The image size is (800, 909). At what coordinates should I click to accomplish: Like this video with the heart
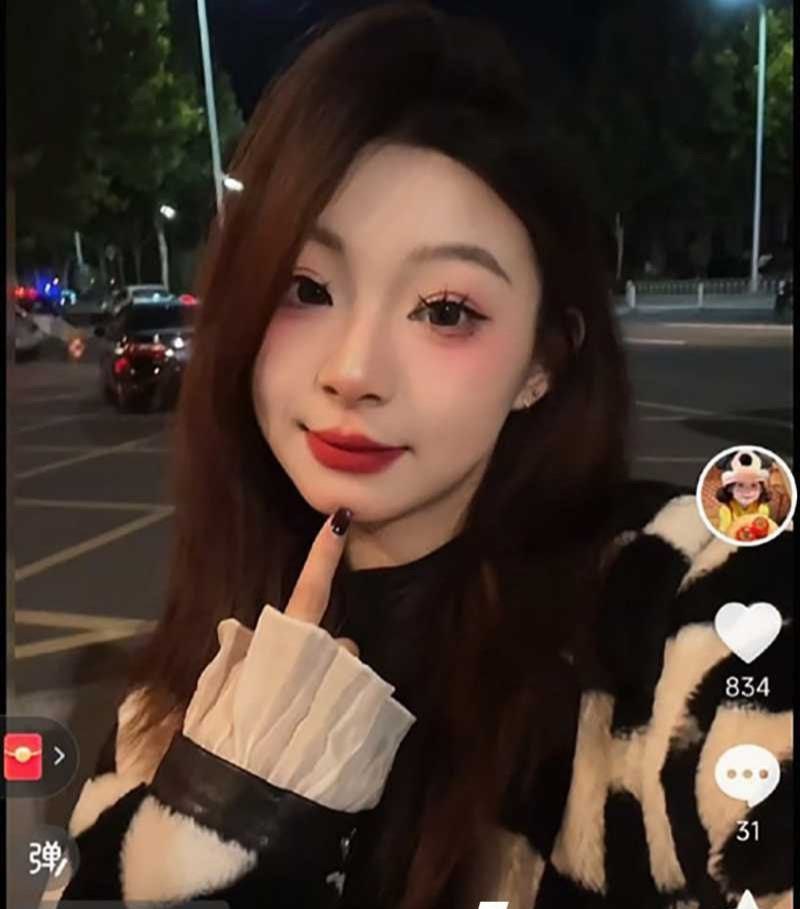point(747,632)
